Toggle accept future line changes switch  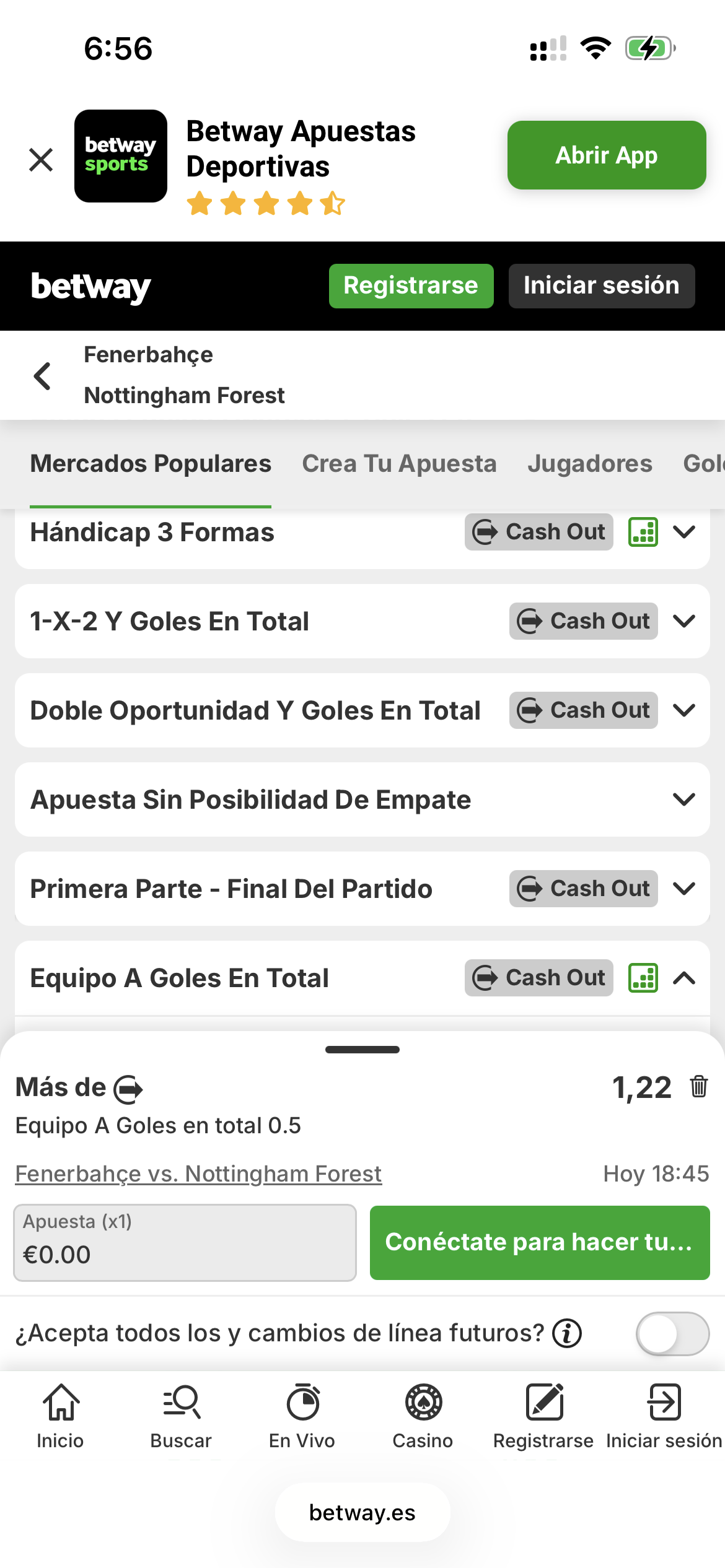(672, 1333)
